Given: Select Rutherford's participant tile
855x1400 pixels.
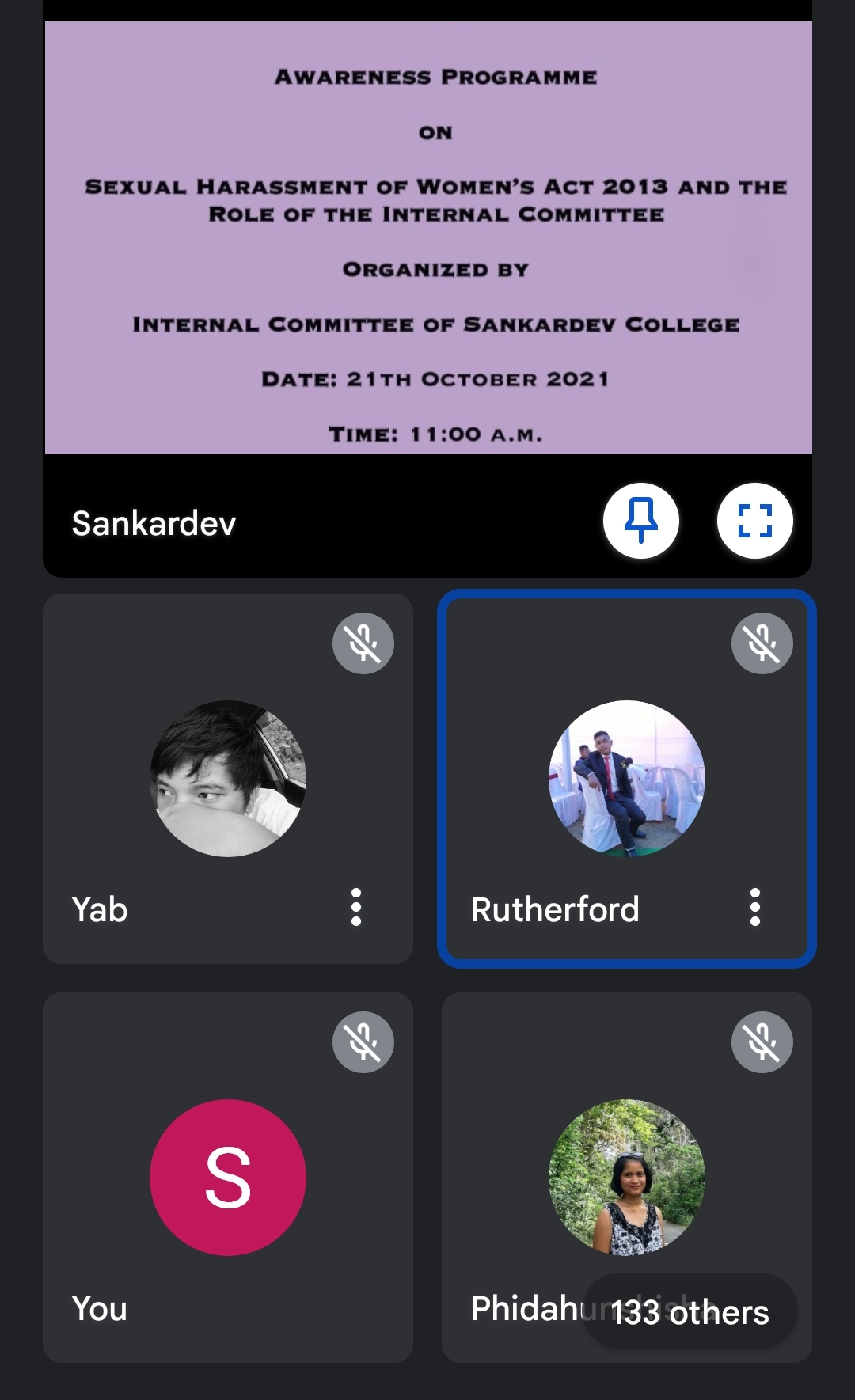Looking at the screenshot, I should point(626,779).
